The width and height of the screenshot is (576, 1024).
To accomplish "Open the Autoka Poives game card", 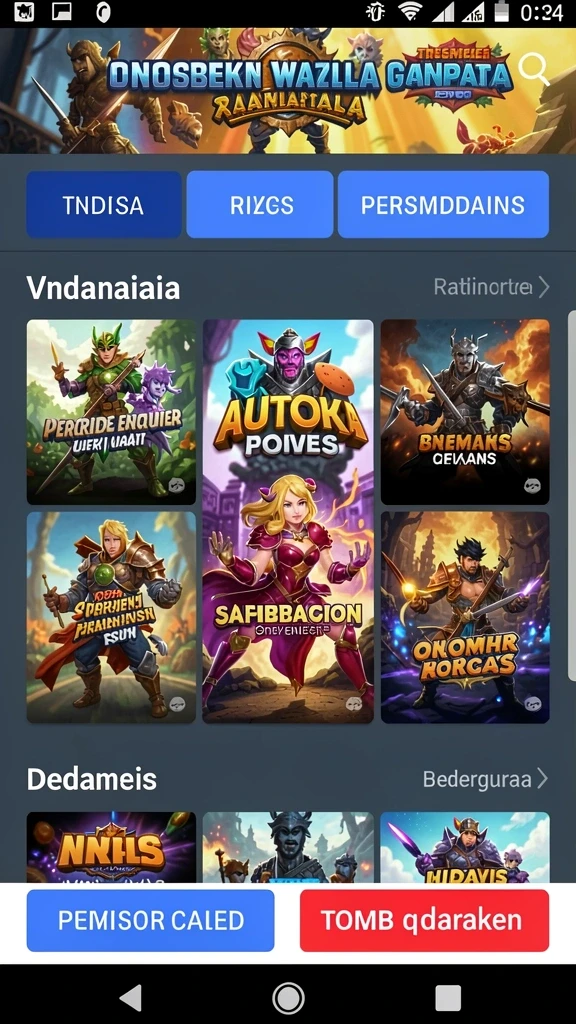I will click(288, 521).
